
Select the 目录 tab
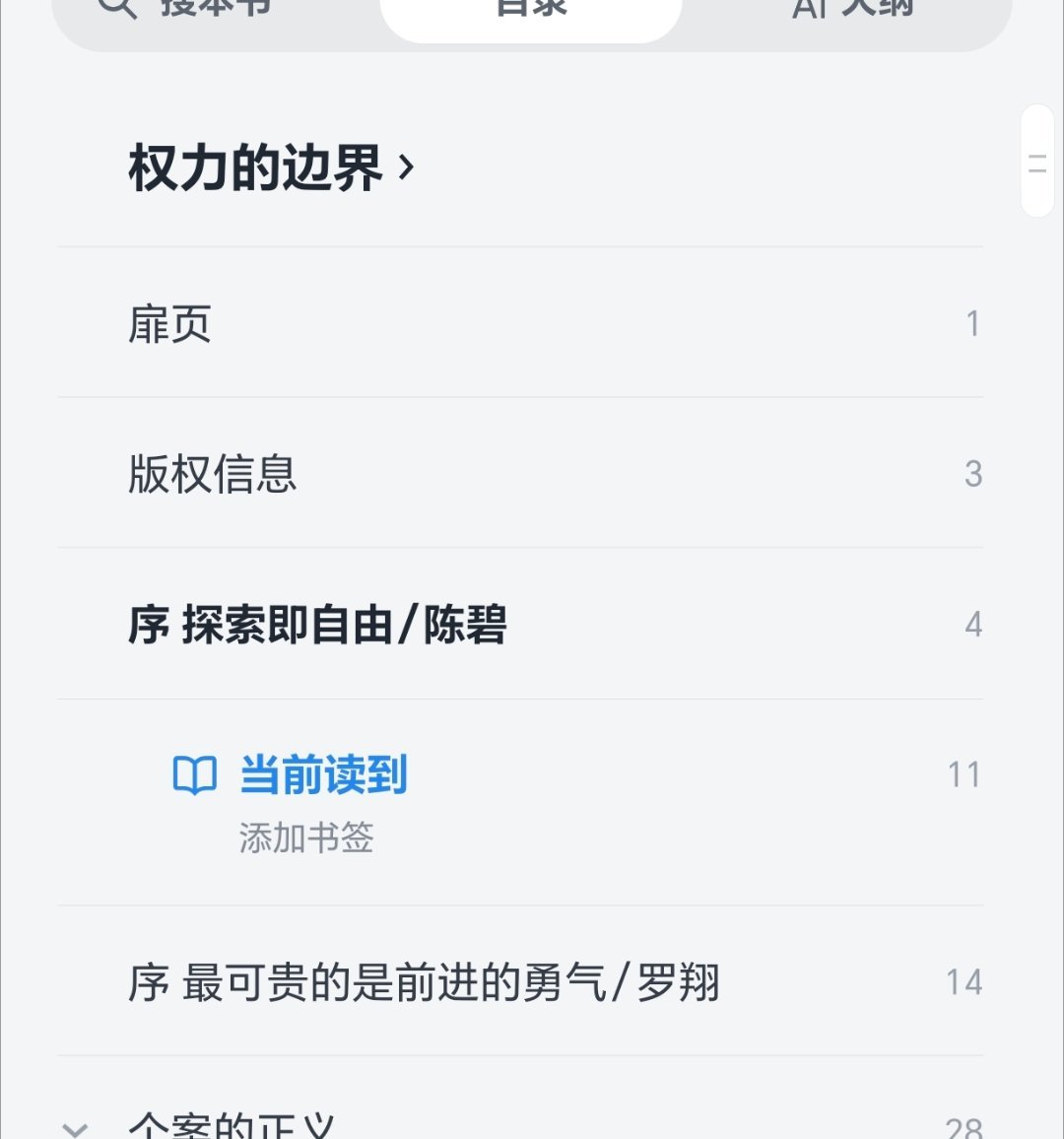point(530,8)
